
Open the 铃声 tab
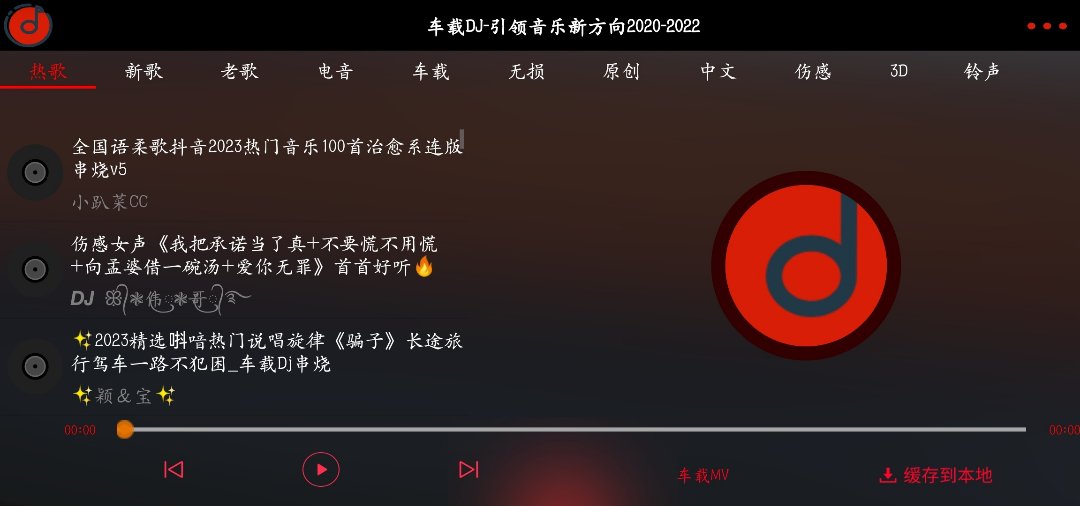[982, 72]
